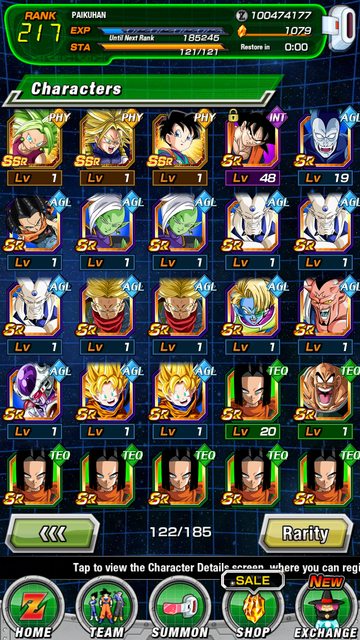Select the AGL Frieza character card

coord(35,401)
